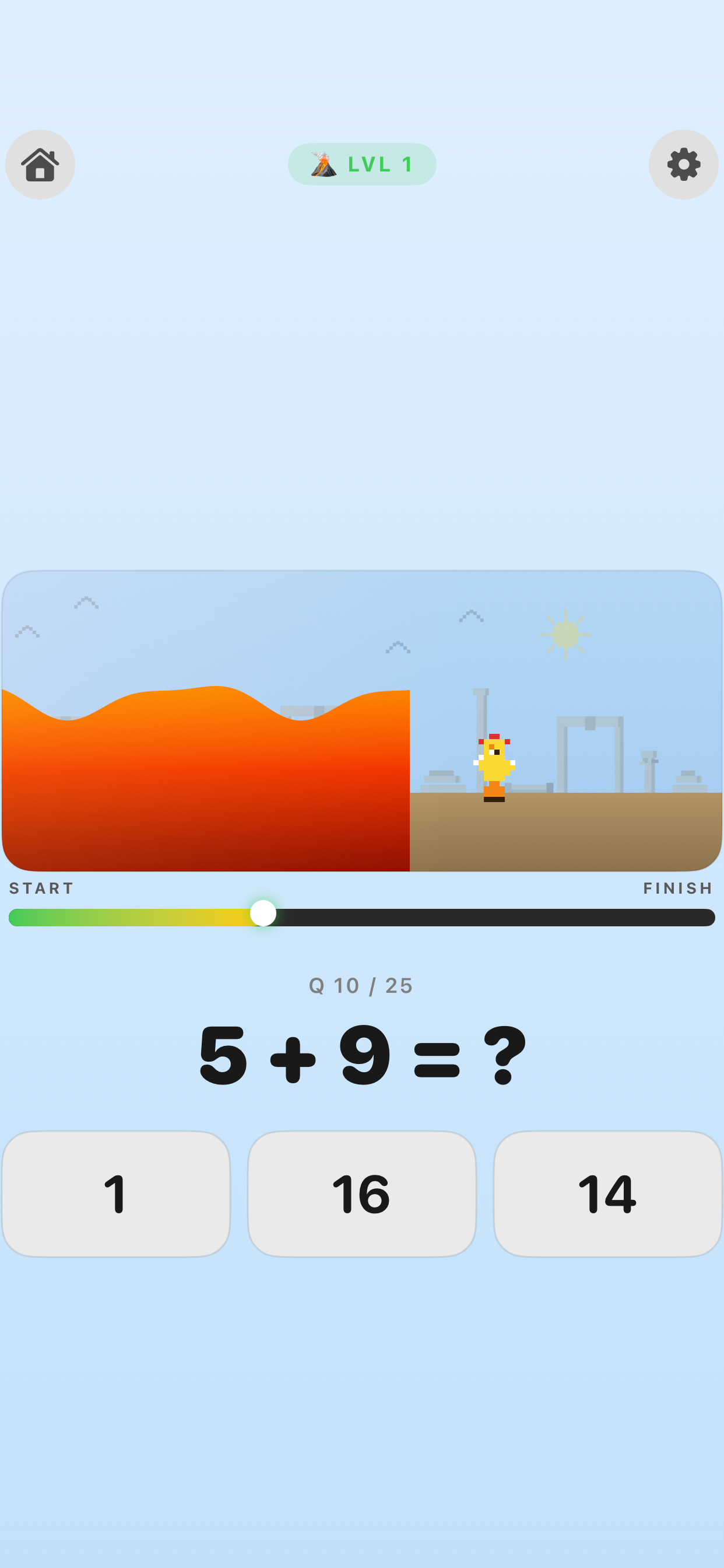Select answer 16

362,1193
